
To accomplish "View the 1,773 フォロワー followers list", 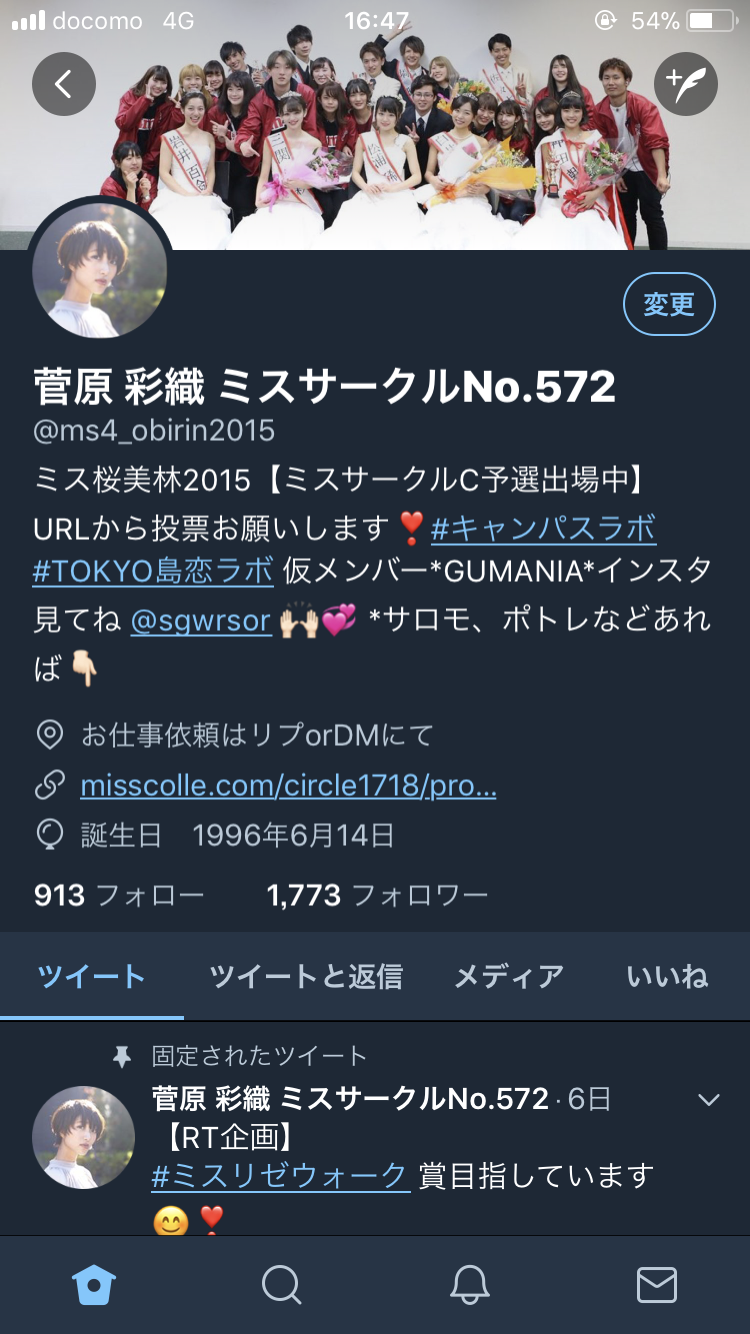I will 377,894.
